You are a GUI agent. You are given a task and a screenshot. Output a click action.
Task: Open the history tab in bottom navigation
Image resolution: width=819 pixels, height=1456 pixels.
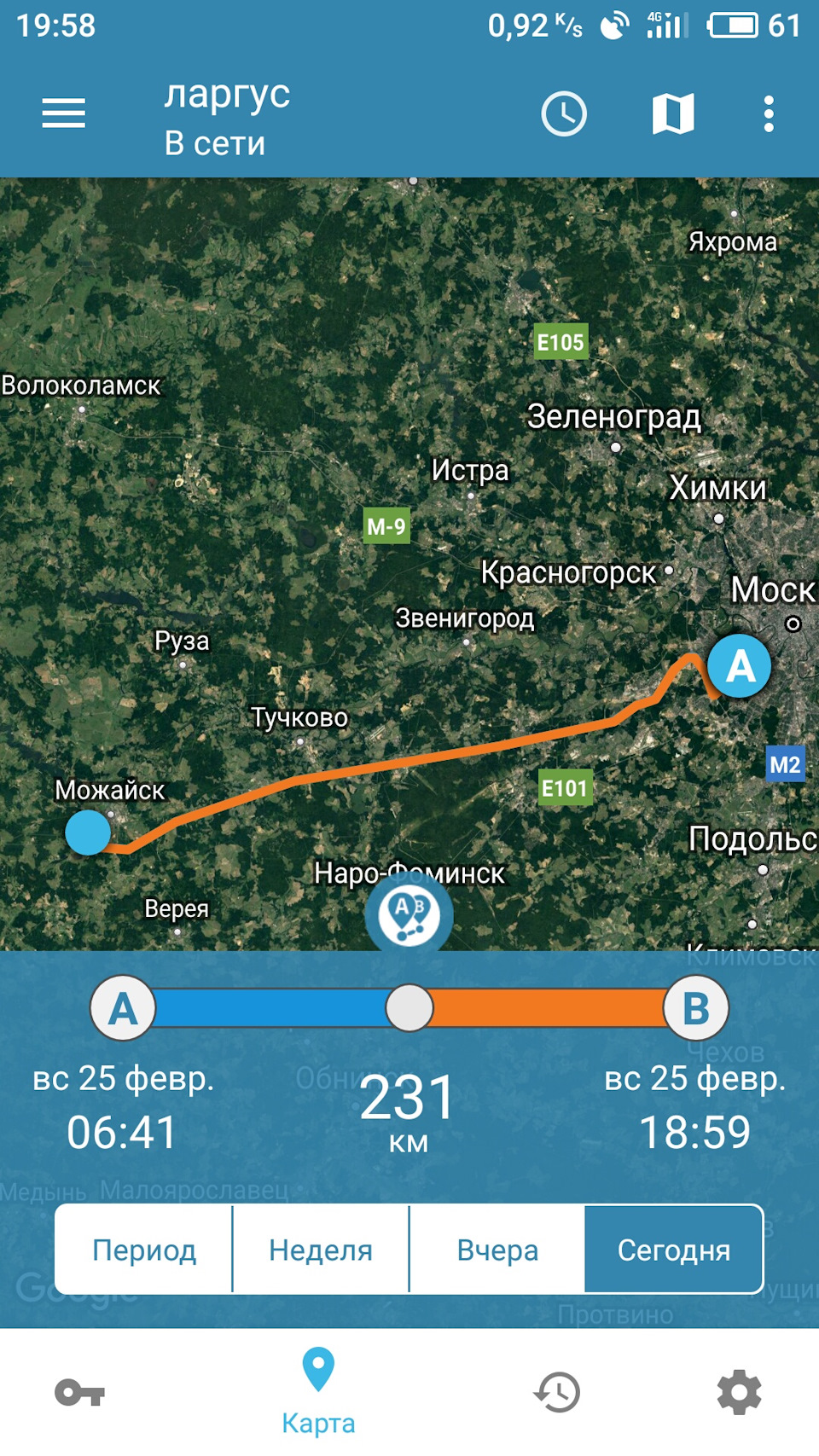(557, 1393)
